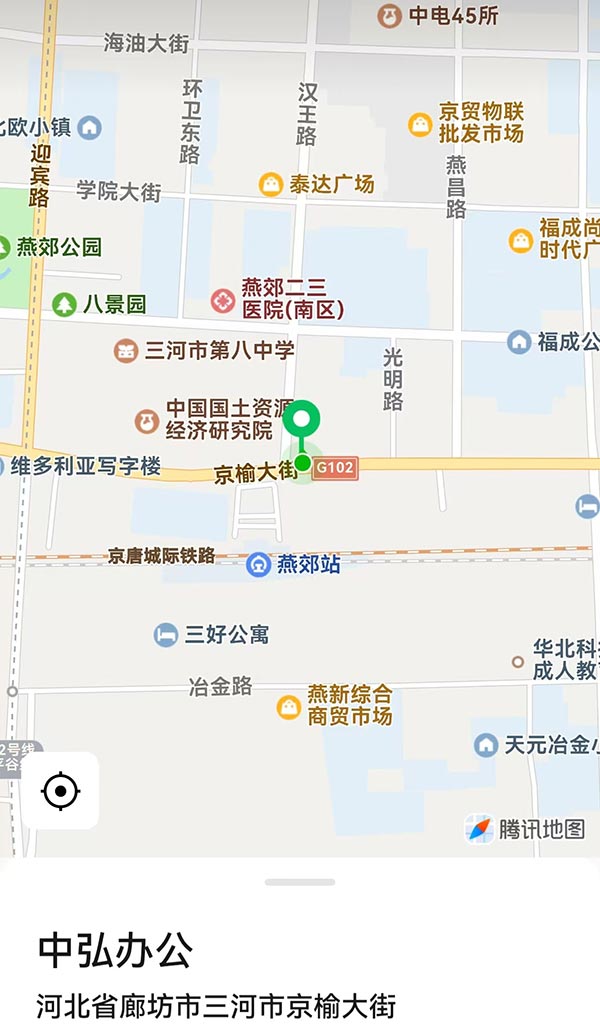Tap the 京贸物联批发市场 marker
The width and height of the screenshot is (600, 1035).
pyautogui.click(x=420, y=125)
